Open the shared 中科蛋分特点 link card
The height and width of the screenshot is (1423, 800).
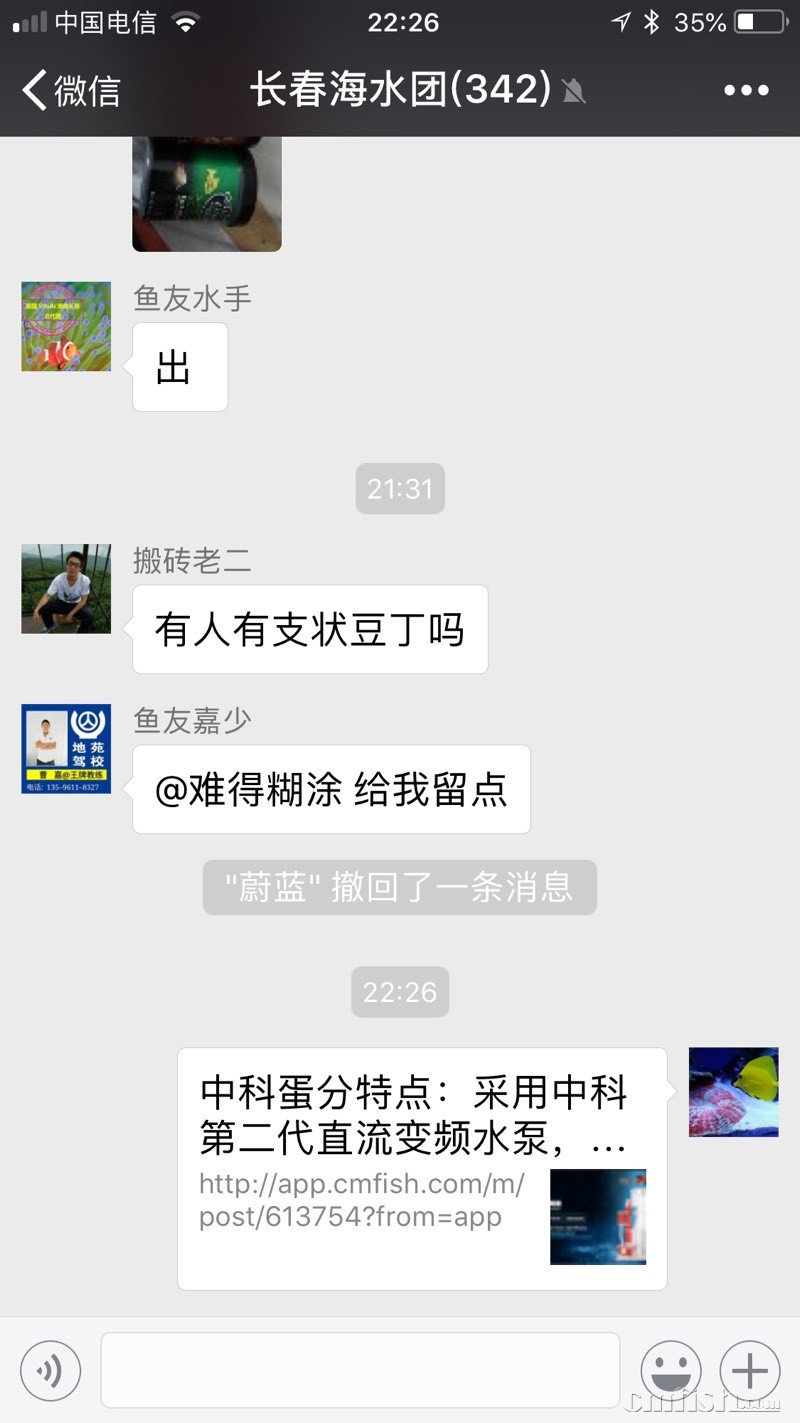(x=422, y=1168)
